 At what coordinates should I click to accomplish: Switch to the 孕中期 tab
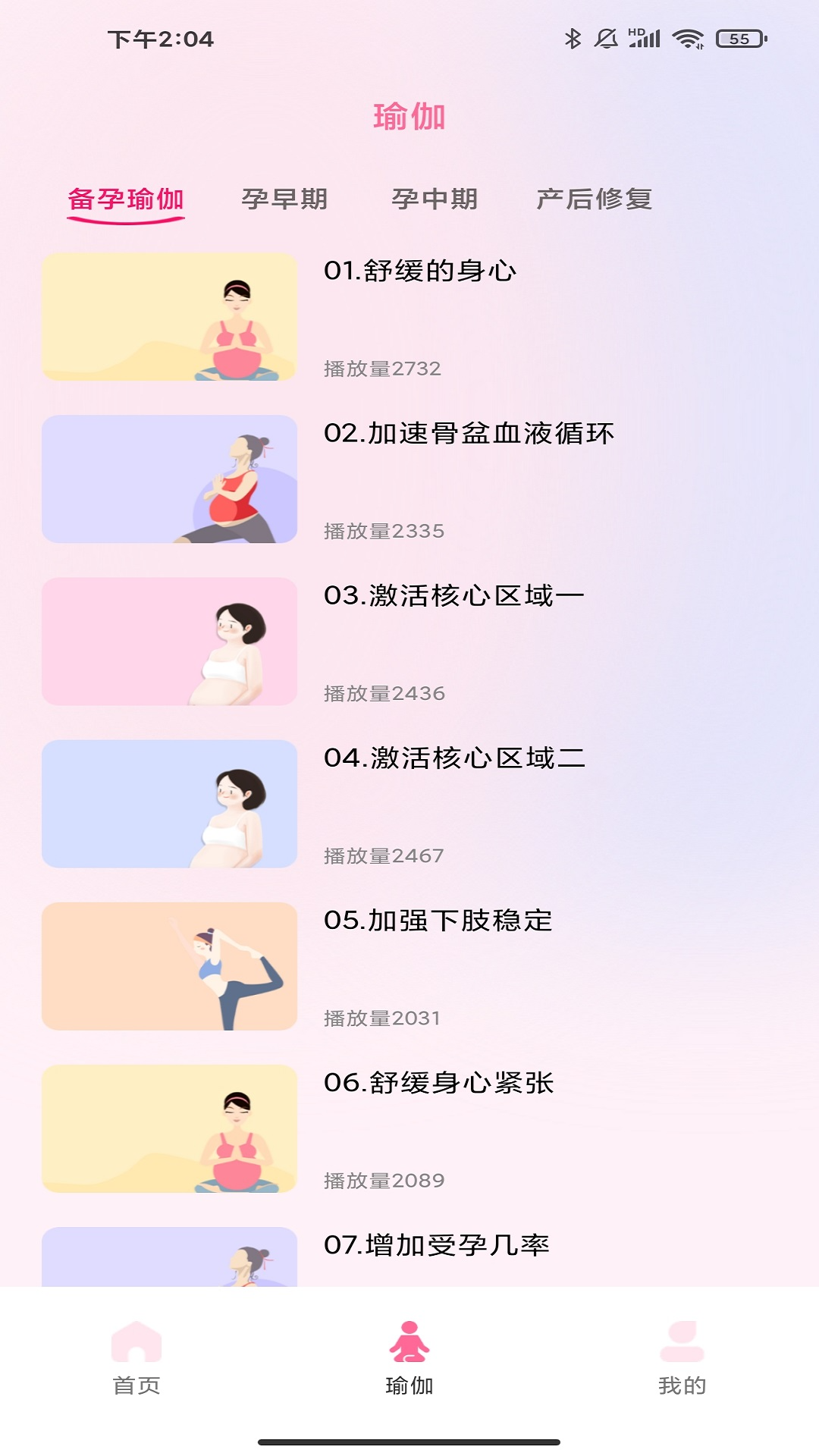click(436, 199)
